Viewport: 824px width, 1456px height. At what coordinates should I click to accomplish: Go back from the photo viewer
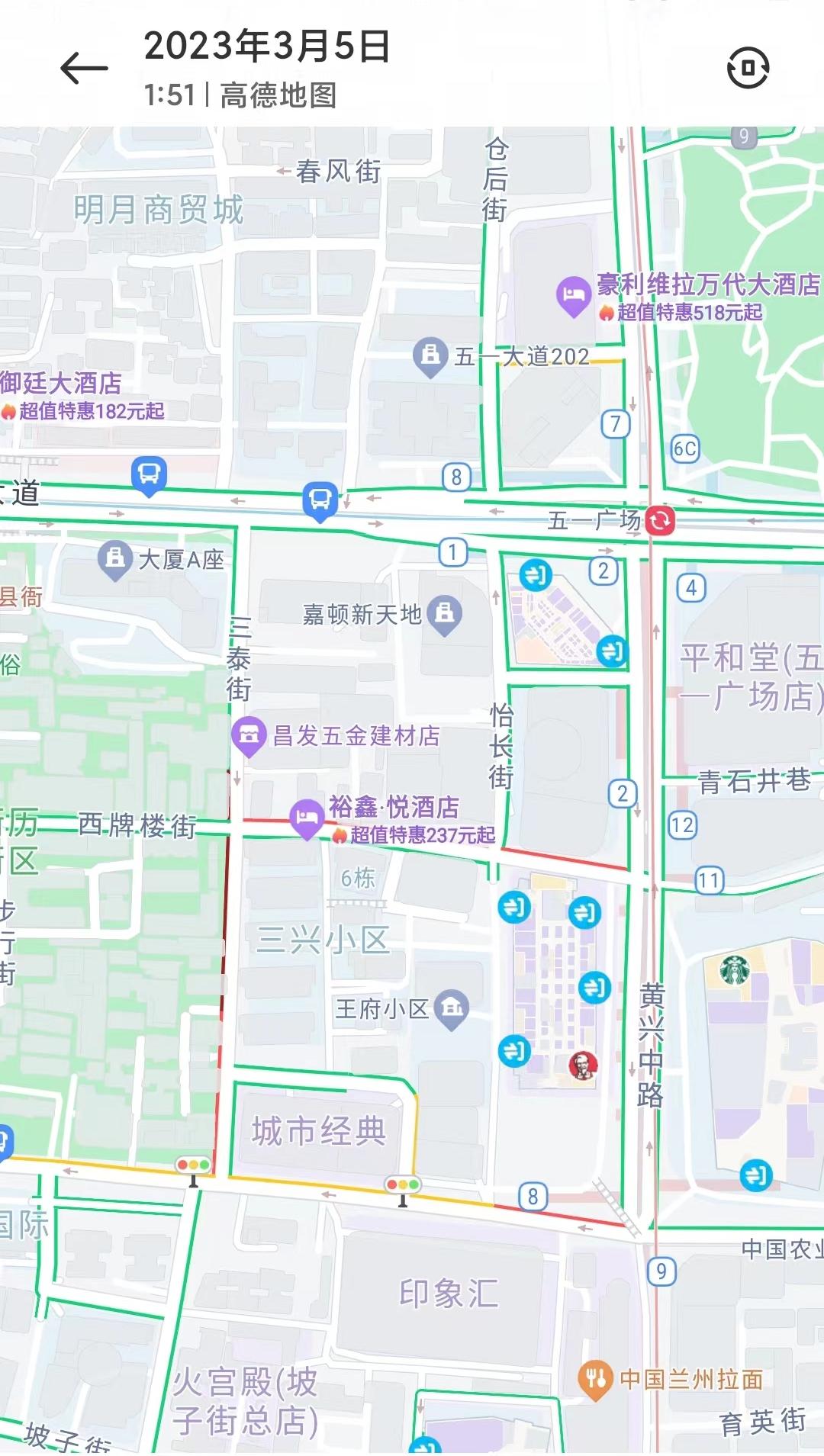84,69
